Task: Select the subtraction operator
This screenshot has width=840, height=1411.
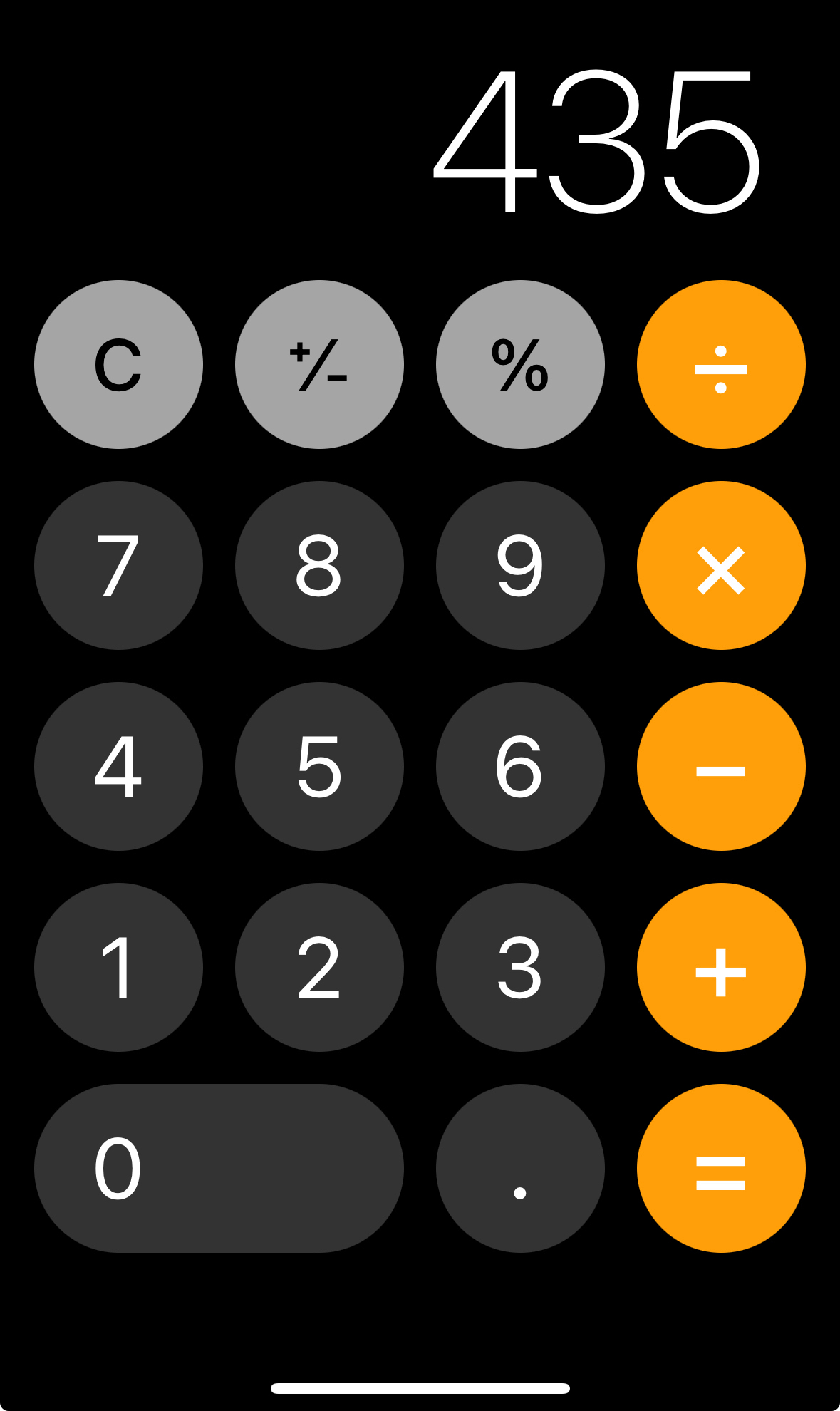Action: click(x=721, y=766)
